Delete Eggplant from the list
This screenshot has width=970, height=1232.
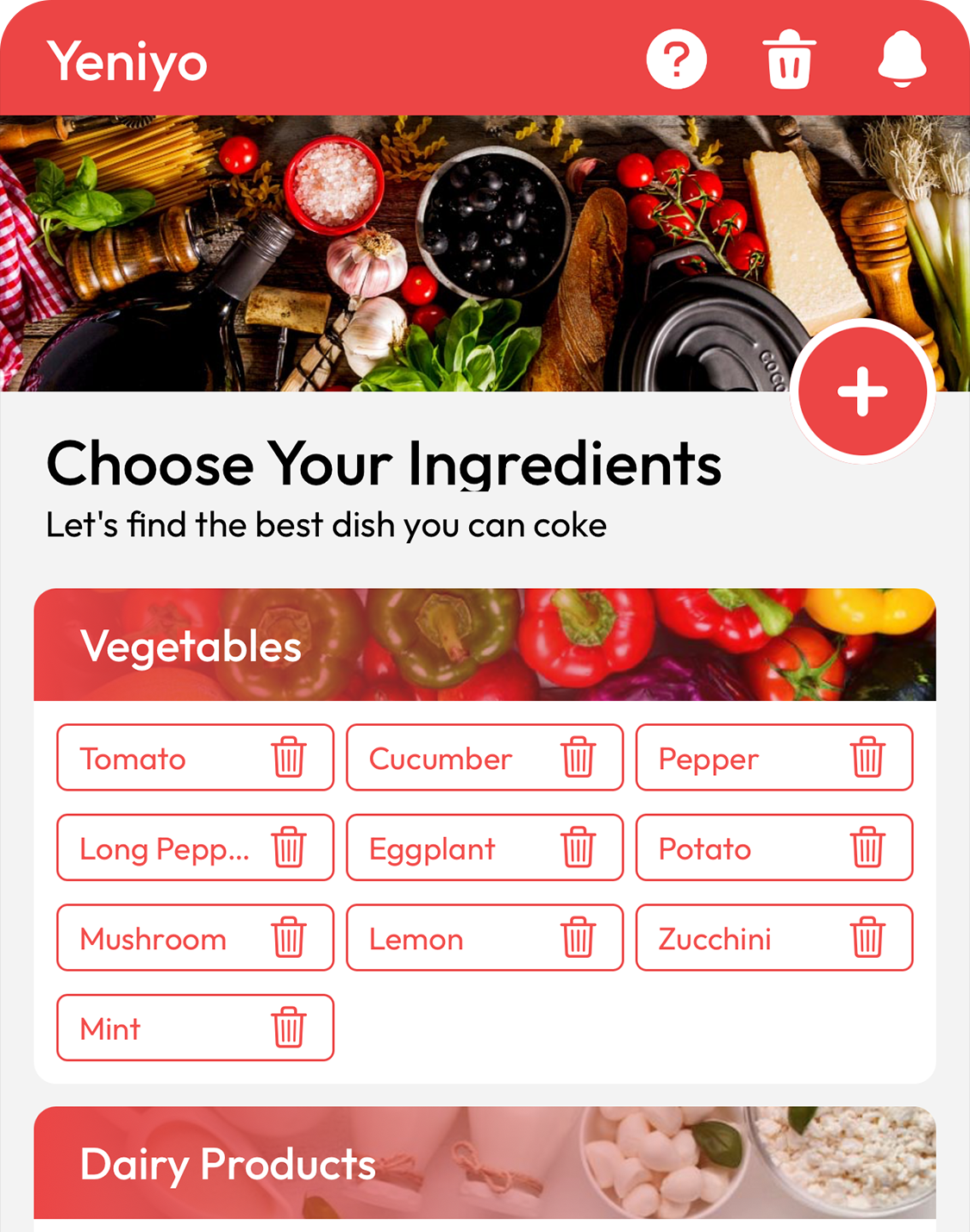[x=579, y=847]
